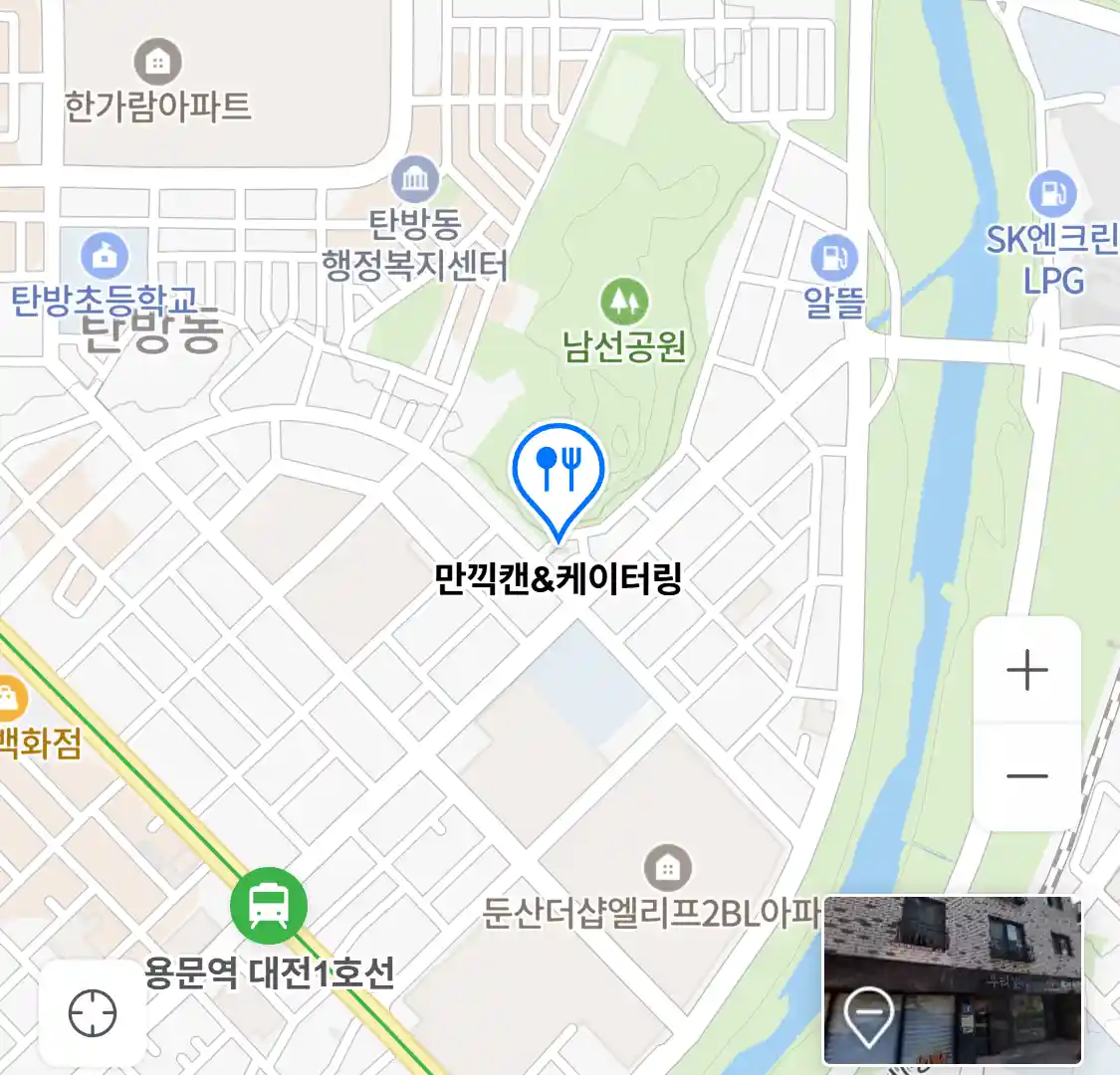View 탄방동 행정복지센터 marker details
The height and width of the screenshot is (1075, 1120).
(415, 181)
